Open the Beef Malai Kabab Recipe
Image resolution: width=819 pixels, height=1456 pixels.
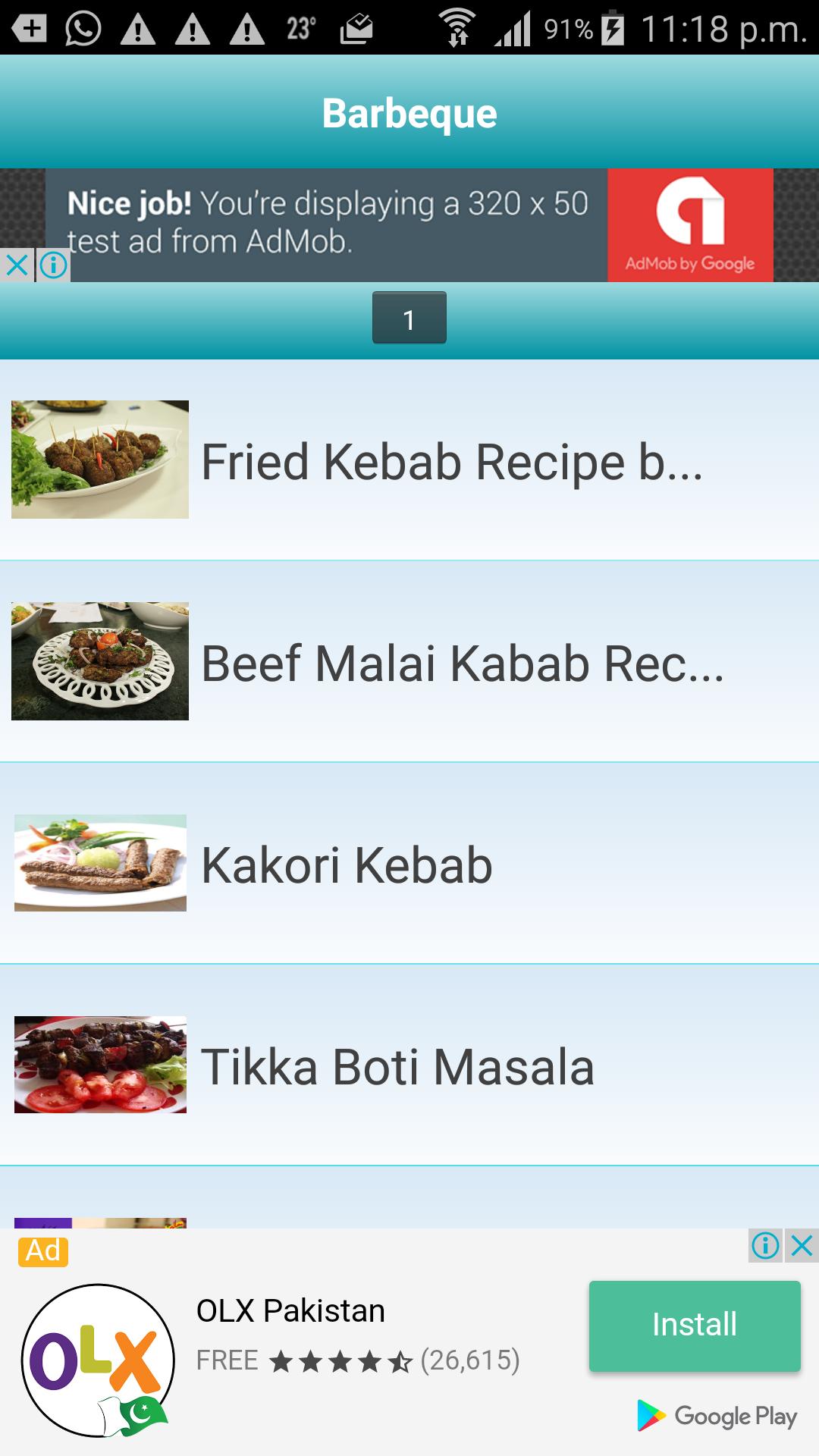click(409, 662)
